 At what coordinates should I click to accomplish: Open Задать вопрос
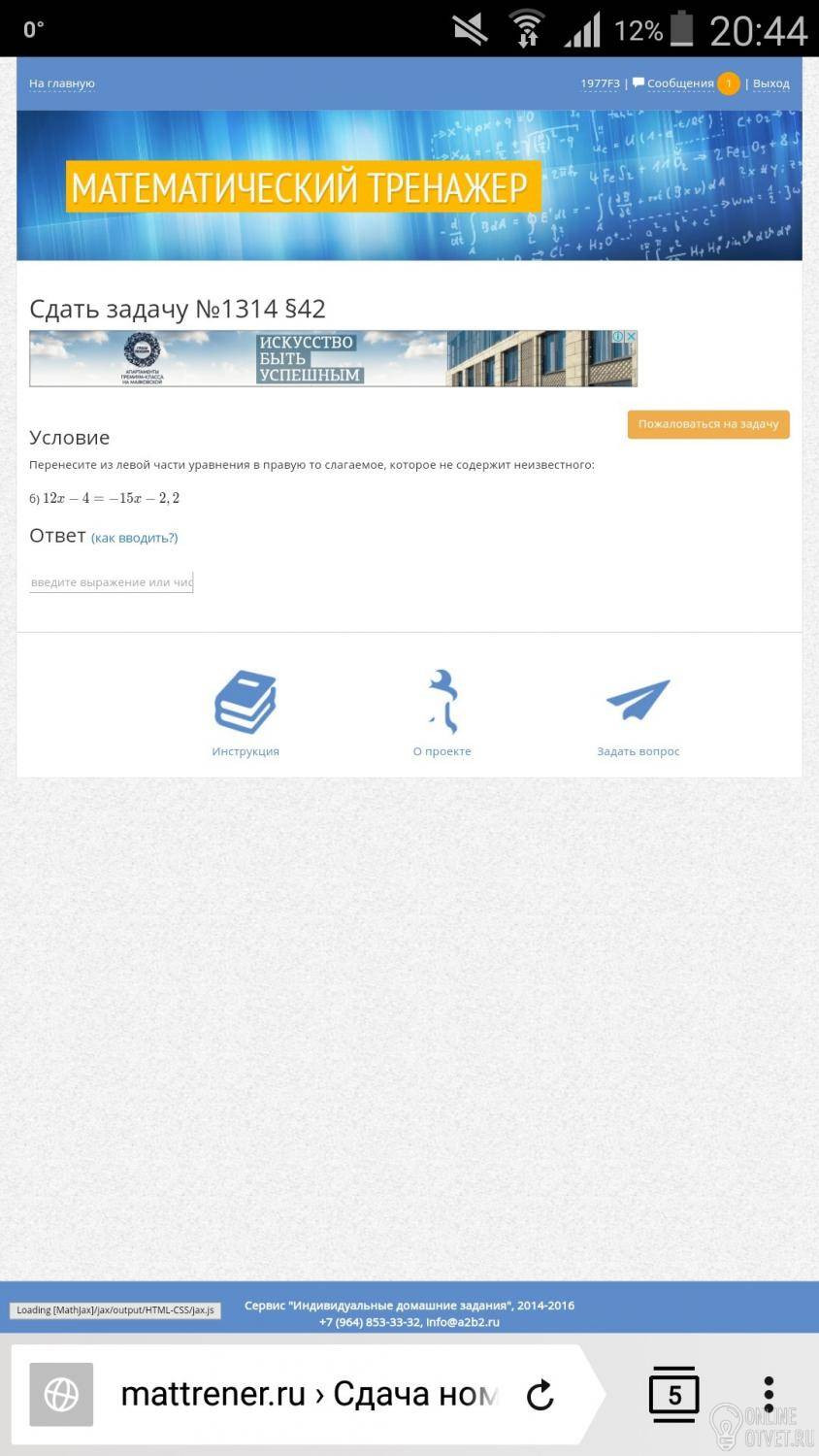639,713
